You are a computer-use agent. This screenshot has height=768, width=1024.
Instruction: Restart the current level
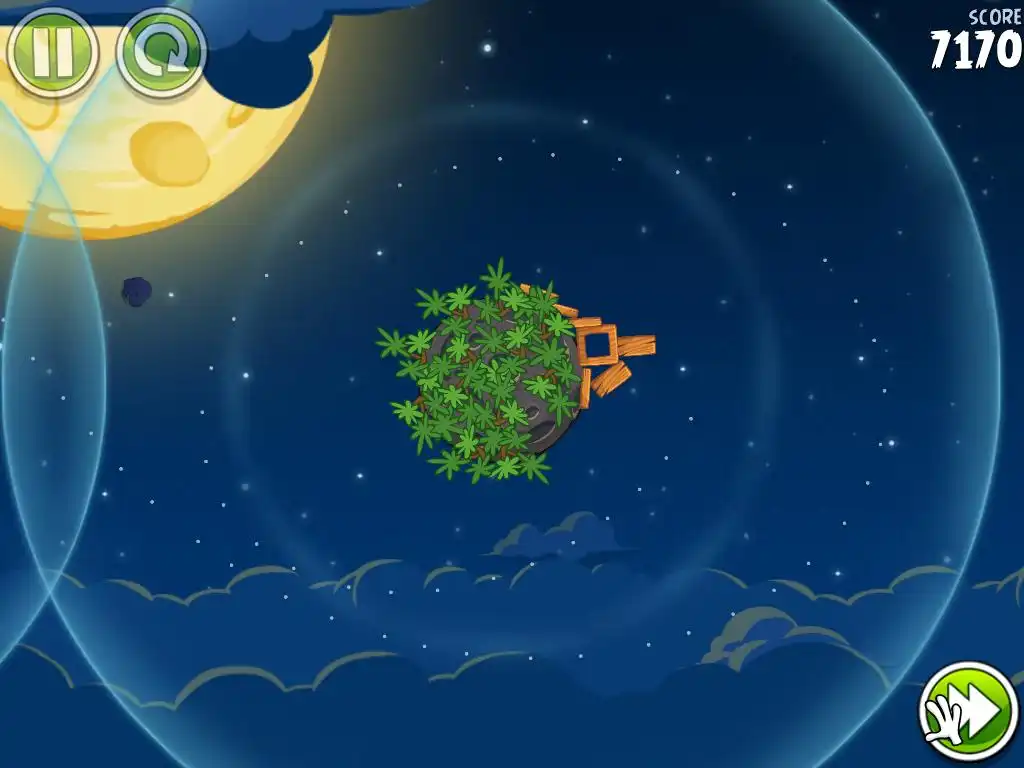pyautogui.click(x=162, y=53)
